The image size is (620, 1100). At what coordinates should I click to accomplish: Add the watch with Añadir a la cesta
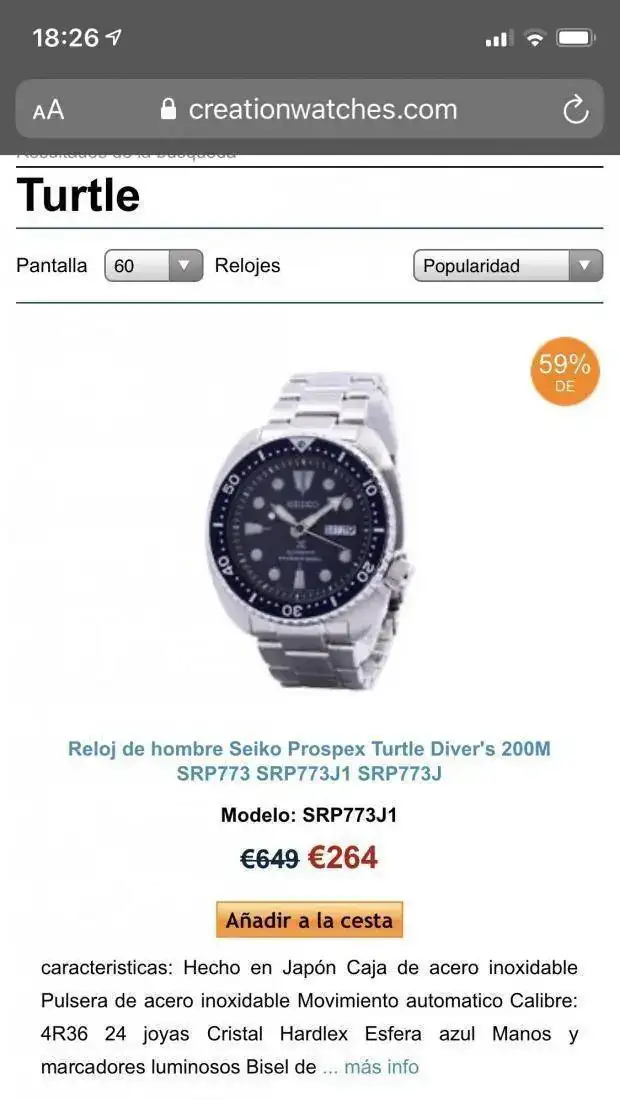(x=309, y=920)
